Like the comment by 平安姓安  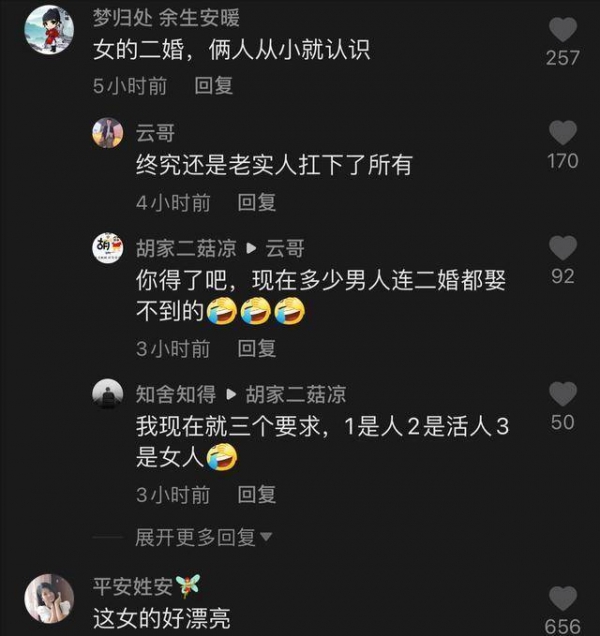[563, 599]
